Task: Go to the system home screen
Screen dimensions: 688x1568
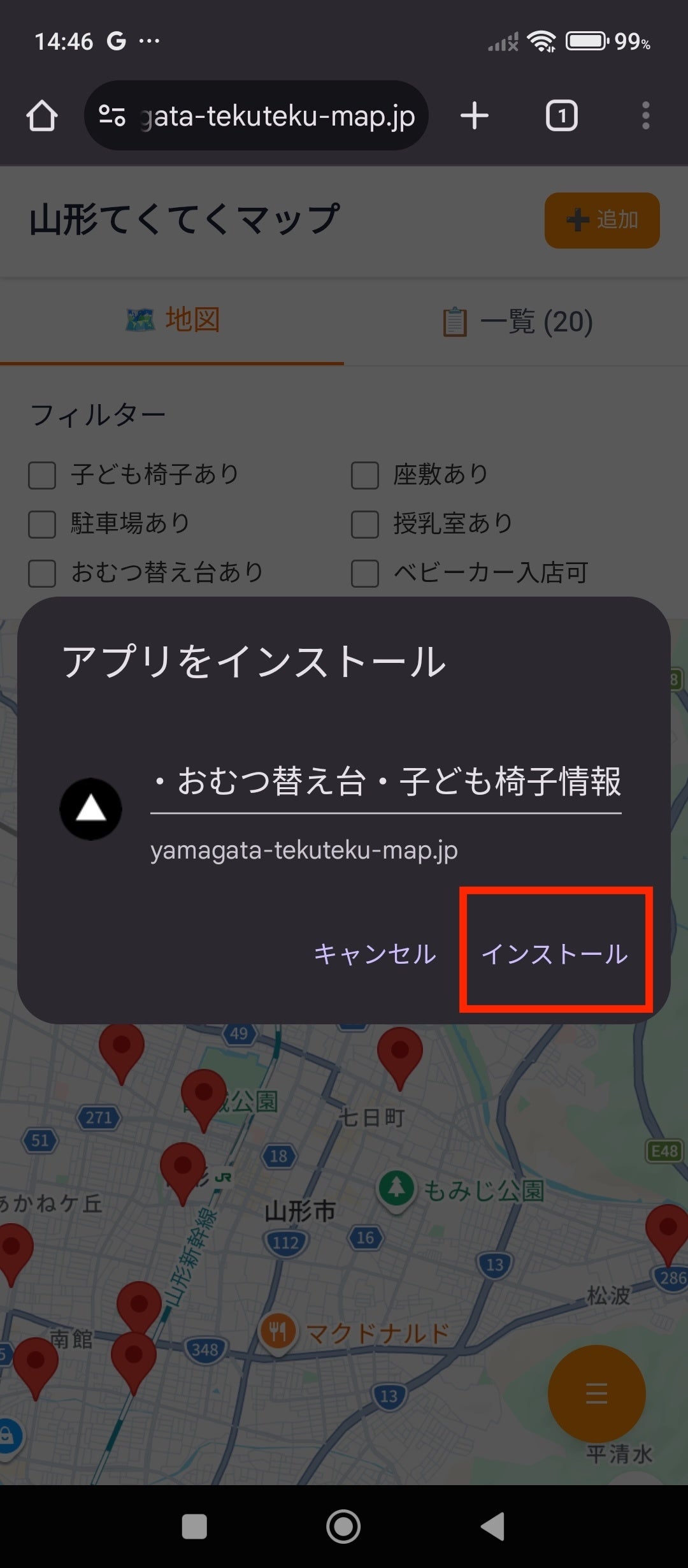Action: coord(343,1527)
